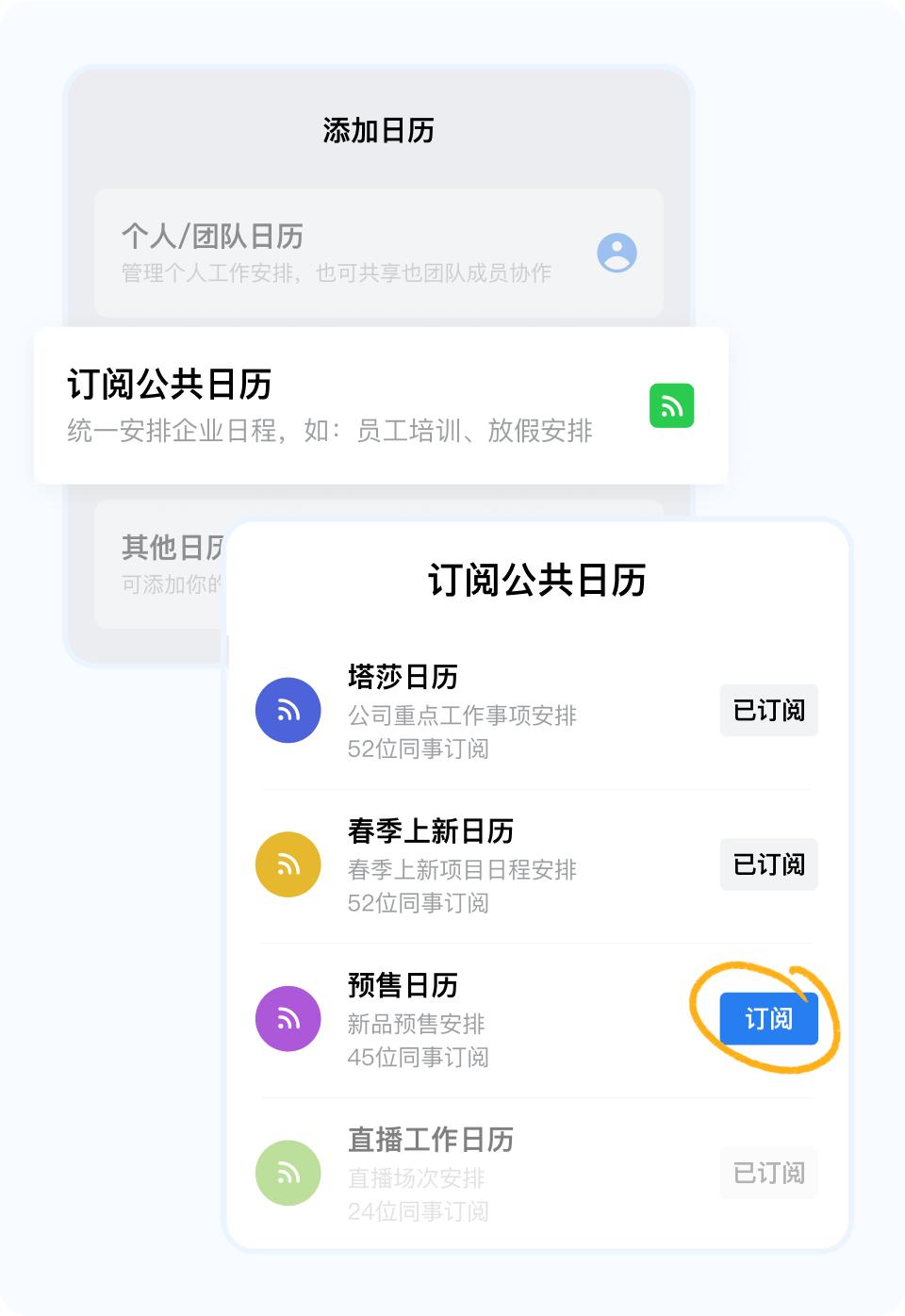The image size is (905, 1316).
Task: Select the person icon beside 个人/团队日历
Action: tap(619, 253)
